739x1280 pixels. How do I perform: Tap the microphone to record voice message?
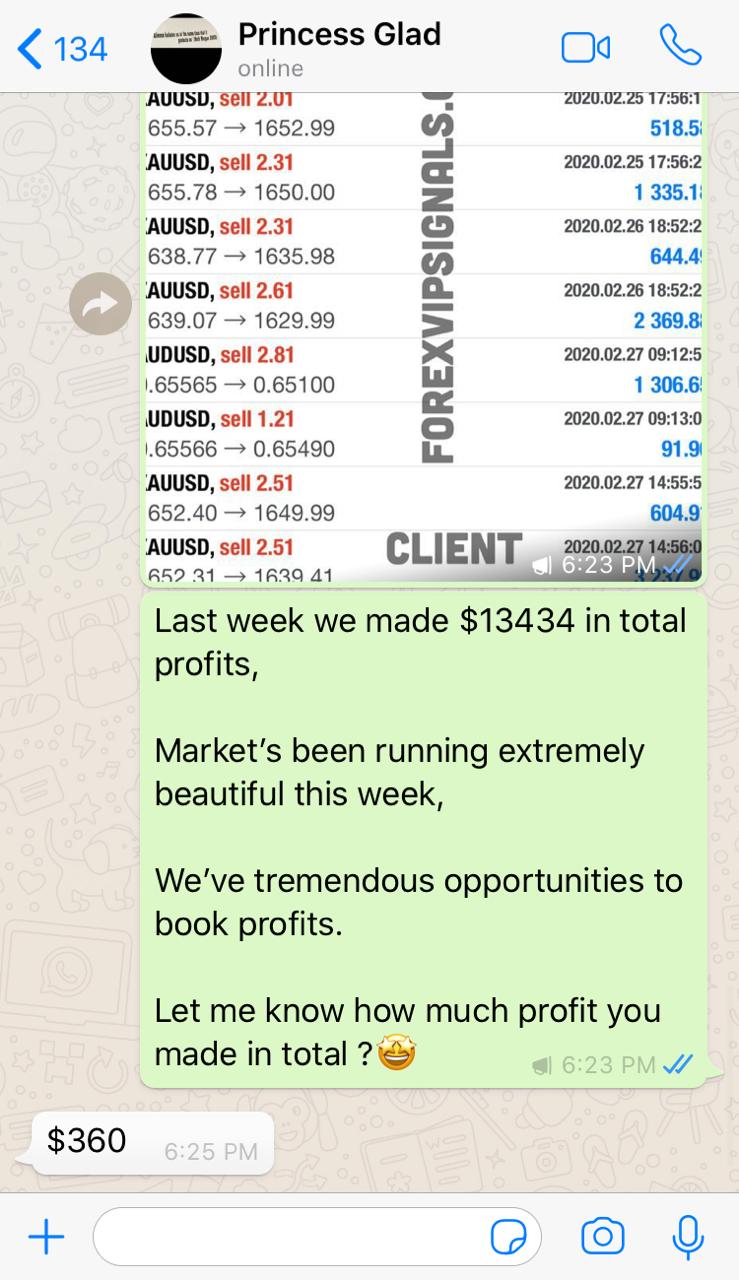click(x=687, y=1238)
